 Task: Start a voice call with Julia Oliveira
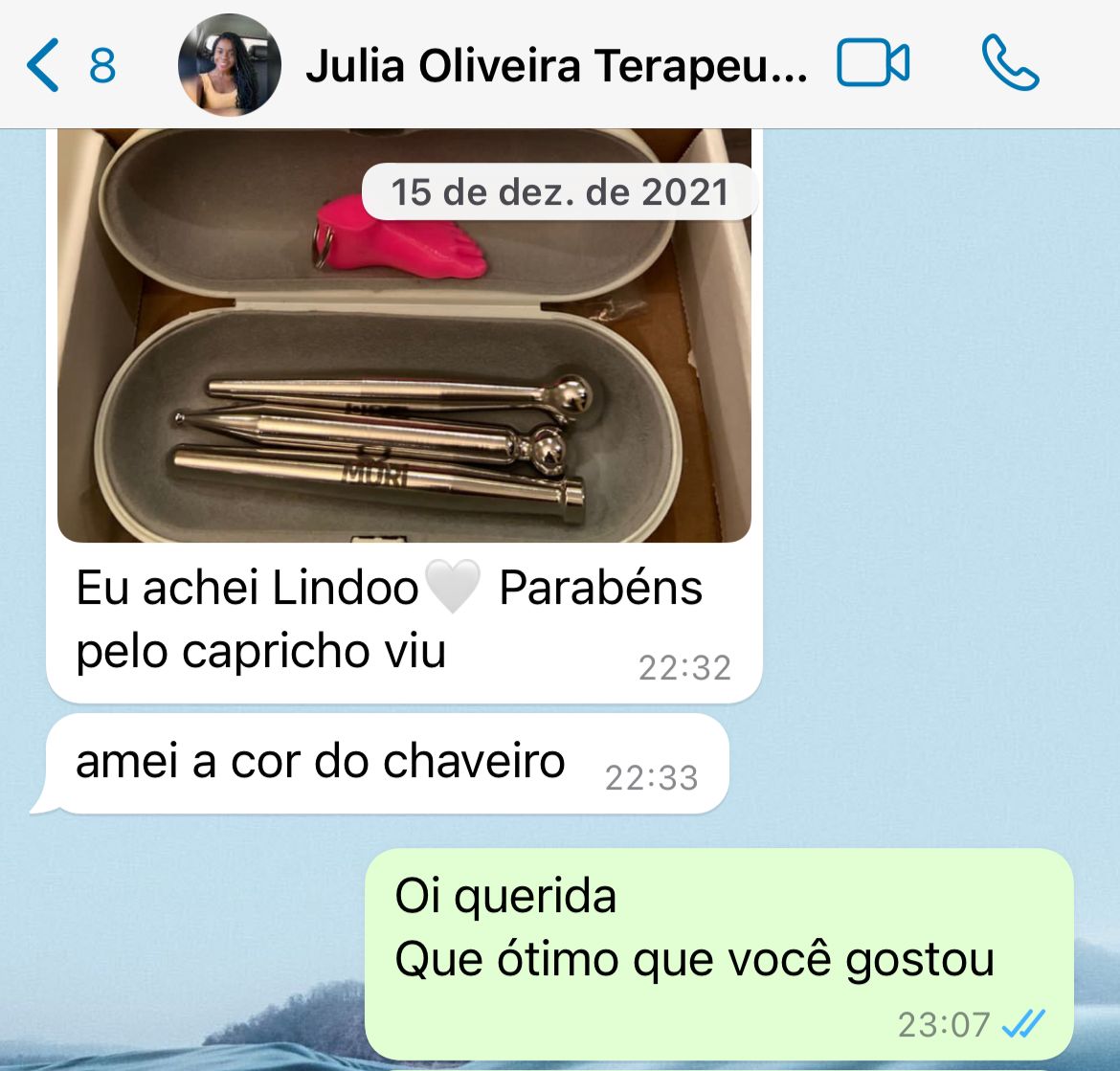pyautogui.click(x=1010, y=65)
